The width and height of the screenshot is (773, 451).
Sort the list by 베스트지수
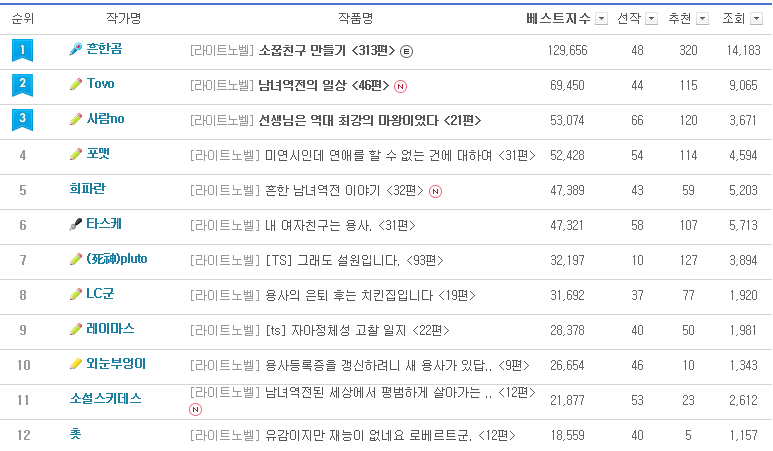(601, 18)
